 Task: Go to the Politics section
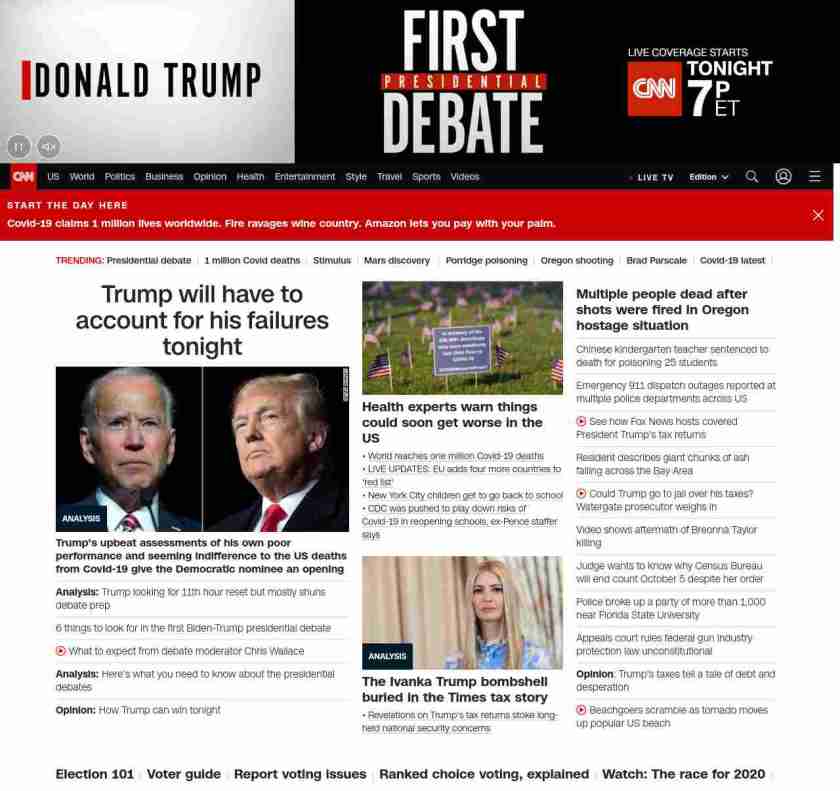click(x=119, y=177)
